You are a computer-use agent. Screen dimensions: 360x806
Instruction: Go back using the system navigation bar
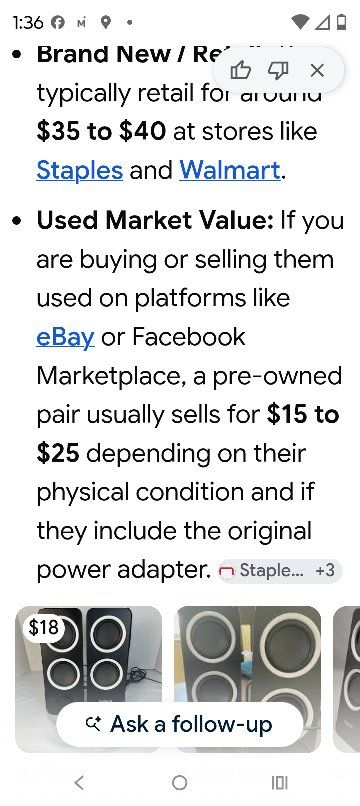tap(79, 783)
